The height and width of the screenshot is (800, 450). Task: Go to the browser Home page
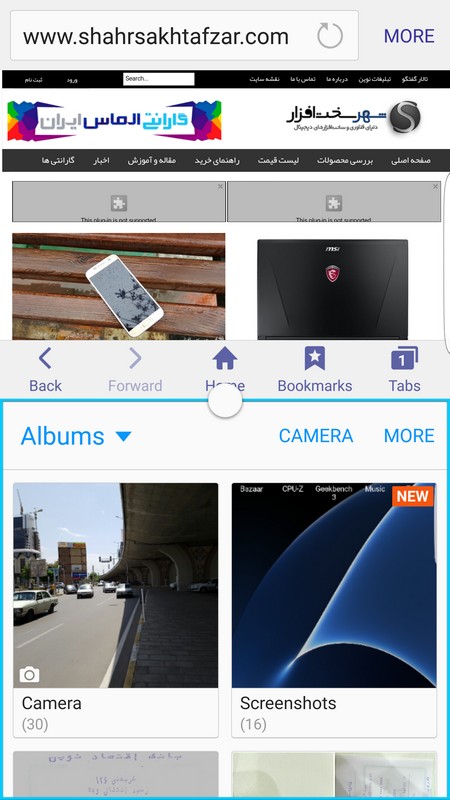tap(224, 368)
